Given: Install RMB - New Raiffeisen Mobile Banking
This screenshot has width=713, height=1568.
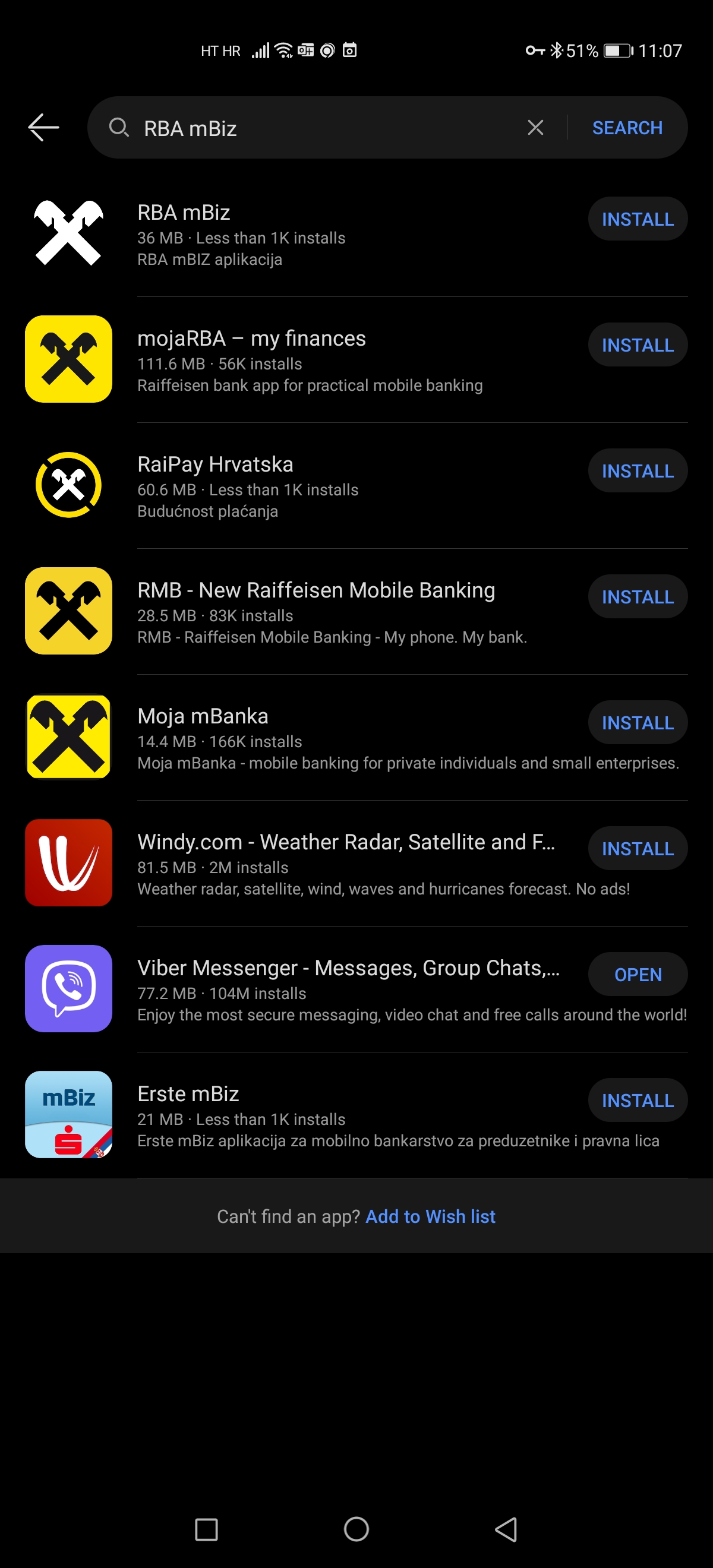Looking at the screenshot, I should click(637, 597).
